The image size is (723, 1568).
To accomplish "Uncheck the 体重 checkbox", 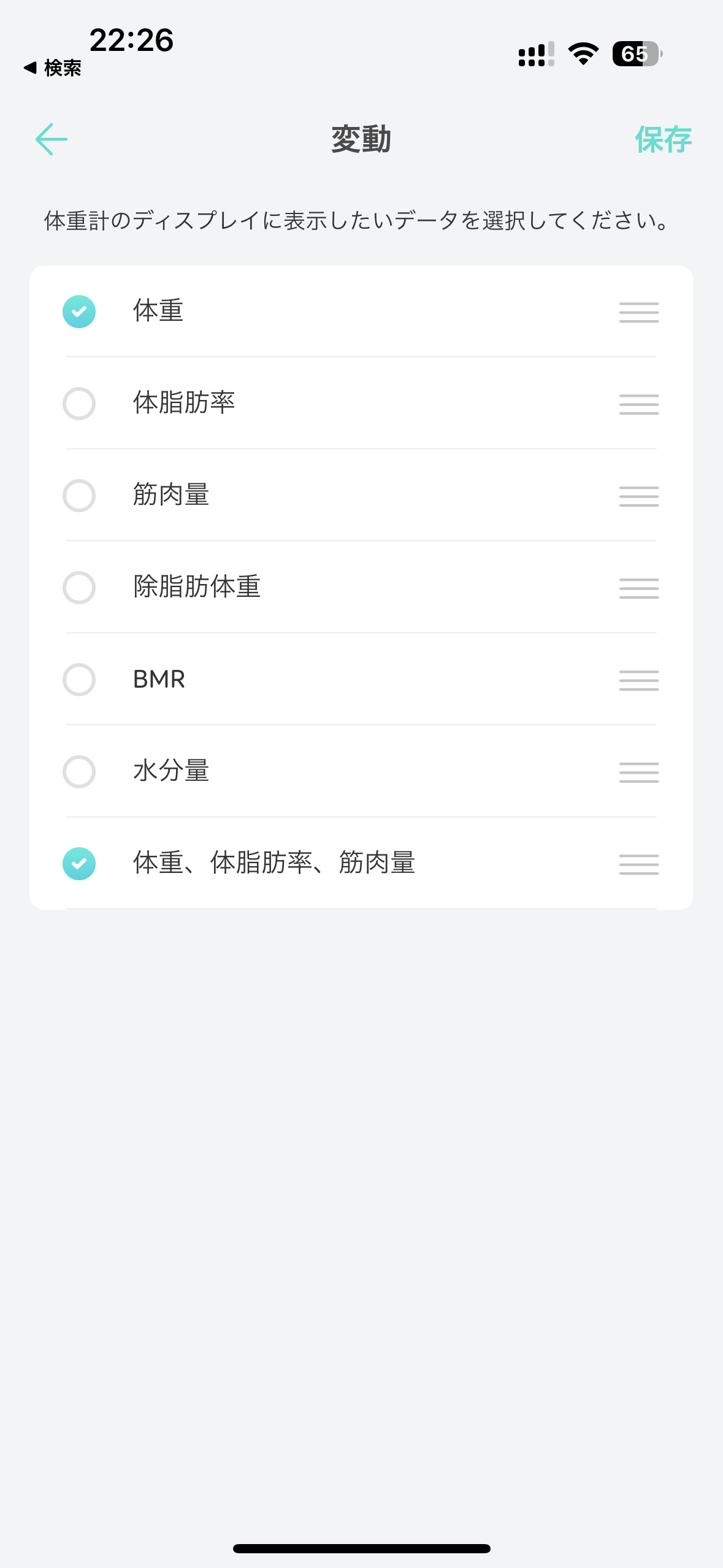I will pyautogui.click(x=79, y=312).
